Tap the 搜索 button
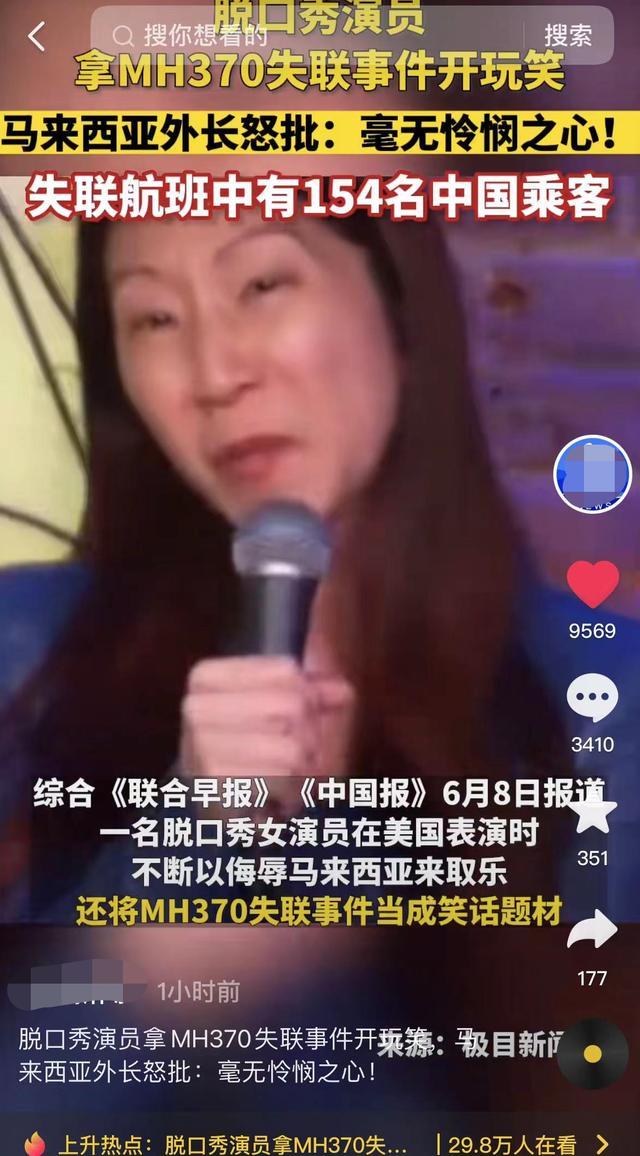 point(568,35)
